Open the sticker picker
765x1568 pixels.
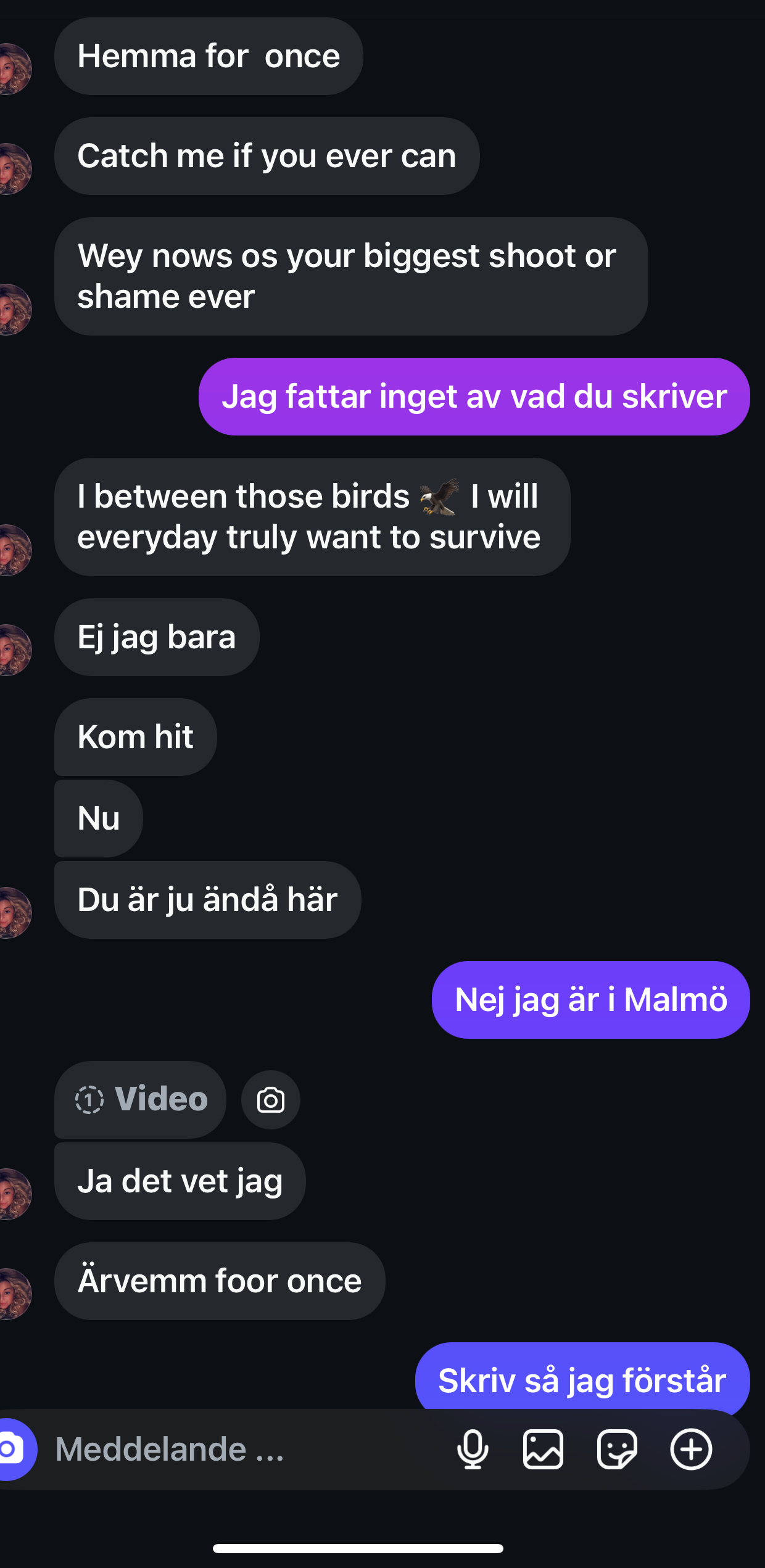click(x=617, y=1449)
